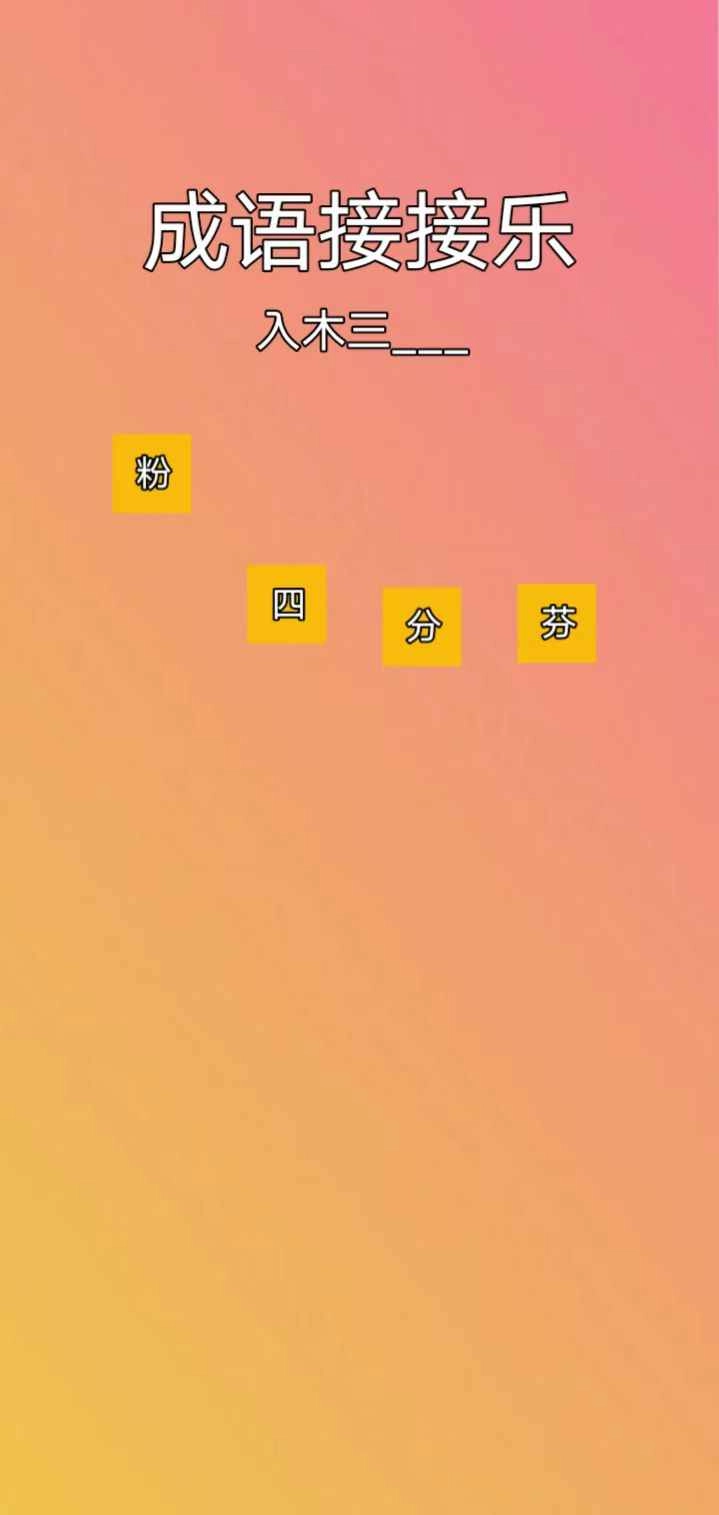Pick the 芬 character tile
The image size is (719, 1515).
click(557, 623)
